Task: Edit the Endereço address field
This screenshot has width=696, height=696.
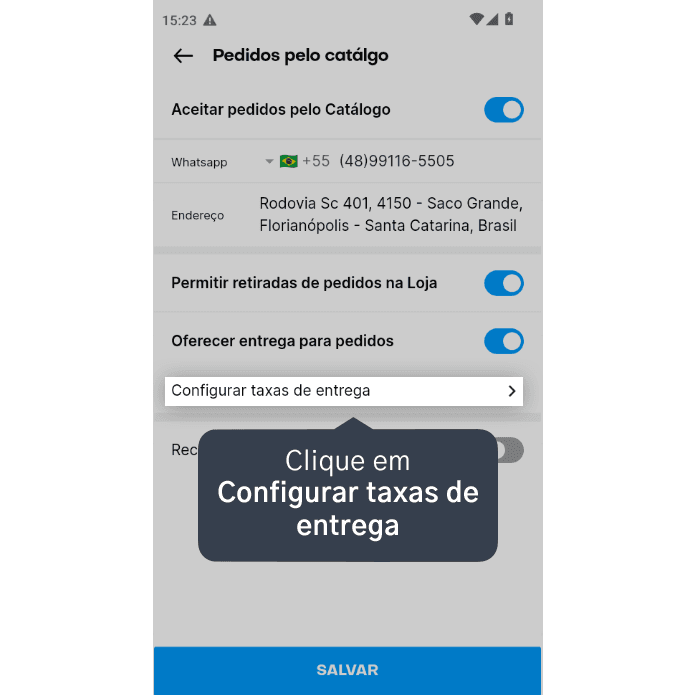Action: tap(391, 214)
